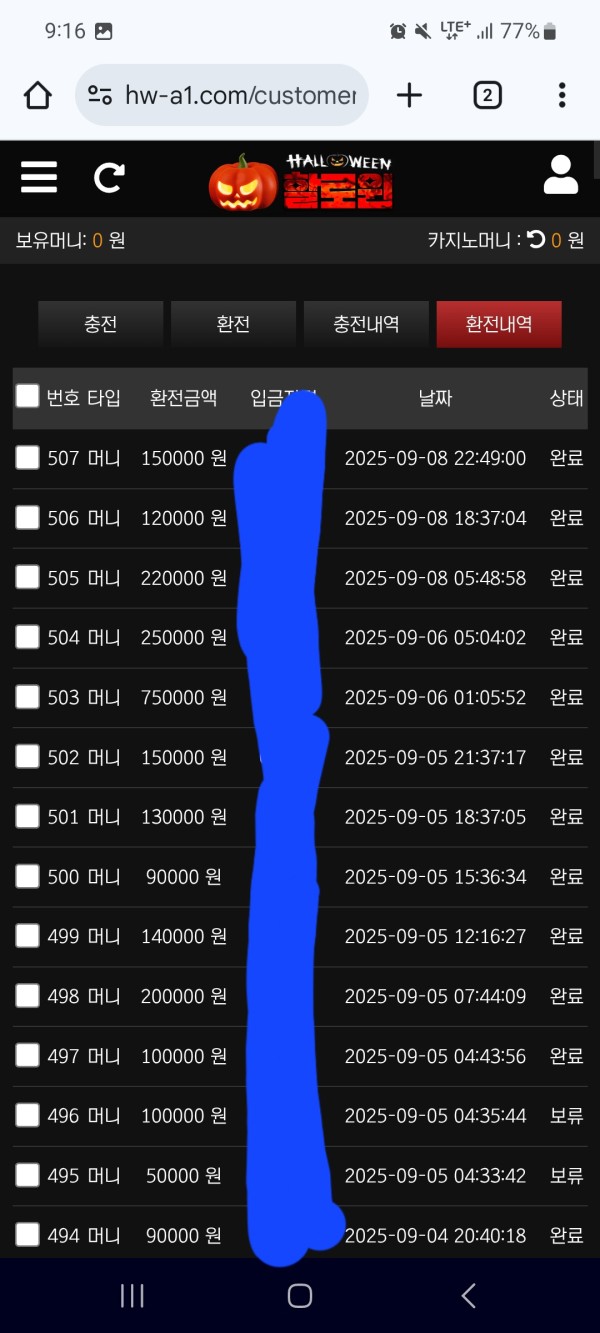Viewport: 600px width, 1333px height.
Task: Open the browser tab switcher
Action: pyautogui.click(x=486, y=95)
